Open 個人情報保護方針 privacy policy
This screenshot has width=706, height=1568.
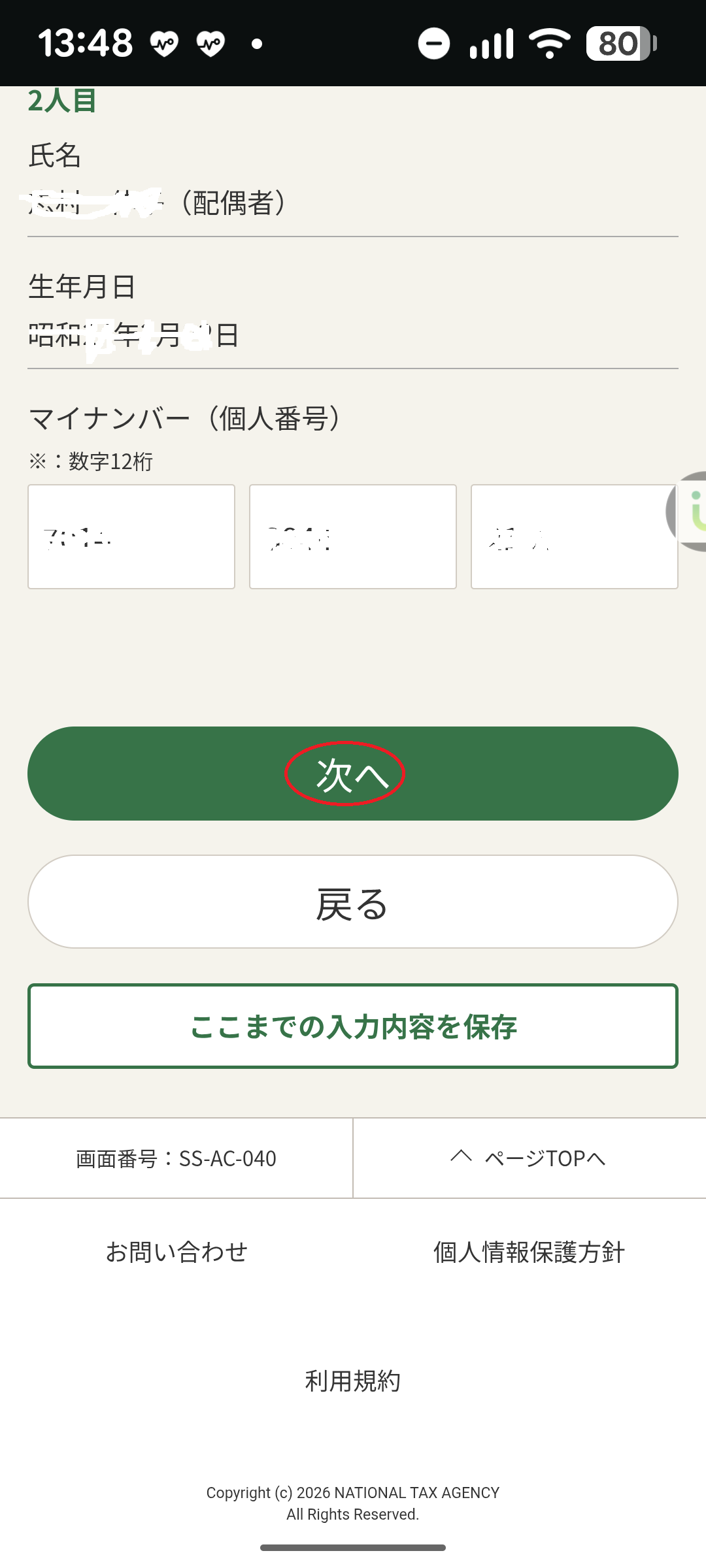tap(529, 1252)
